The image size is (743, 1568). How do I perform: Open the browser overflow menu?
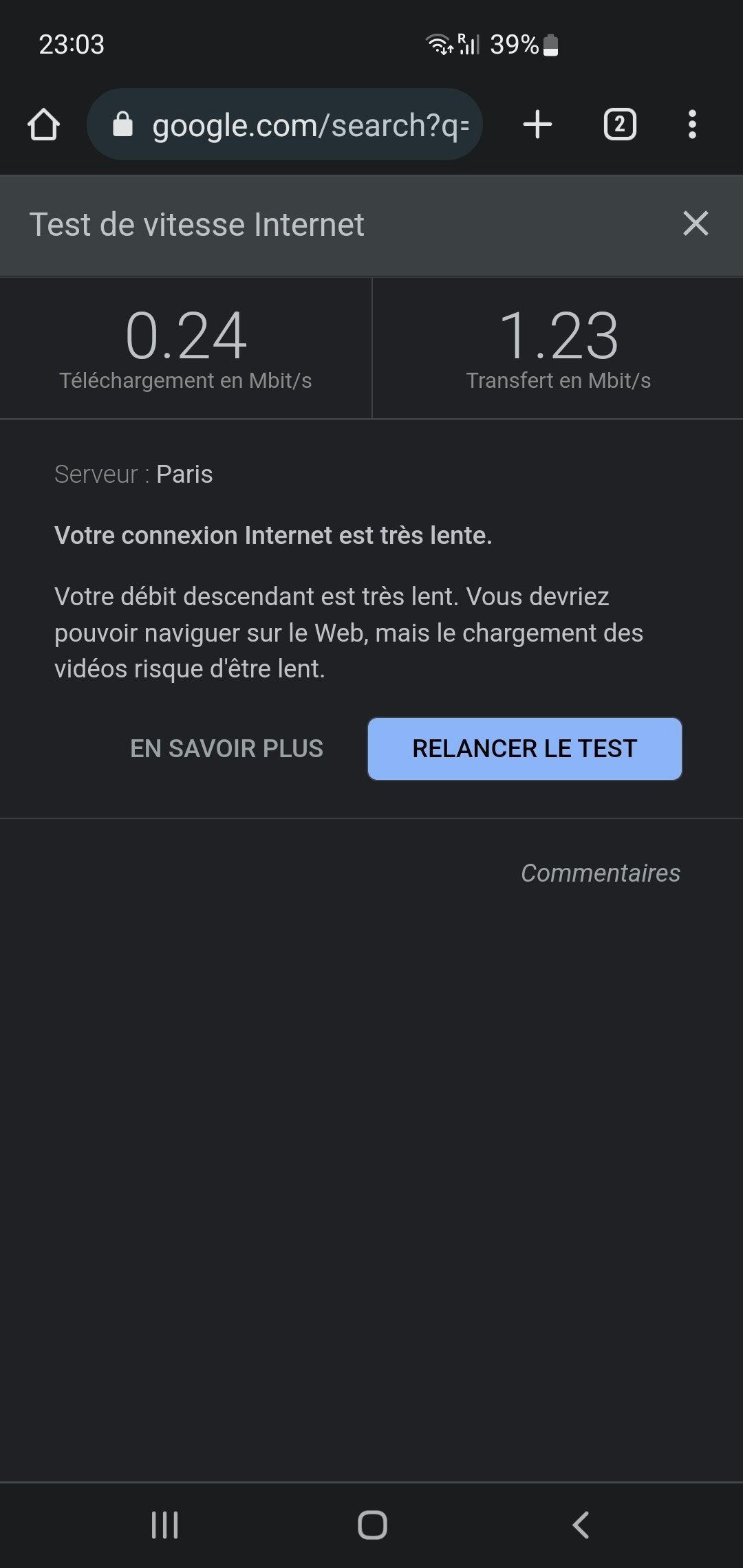692,124
